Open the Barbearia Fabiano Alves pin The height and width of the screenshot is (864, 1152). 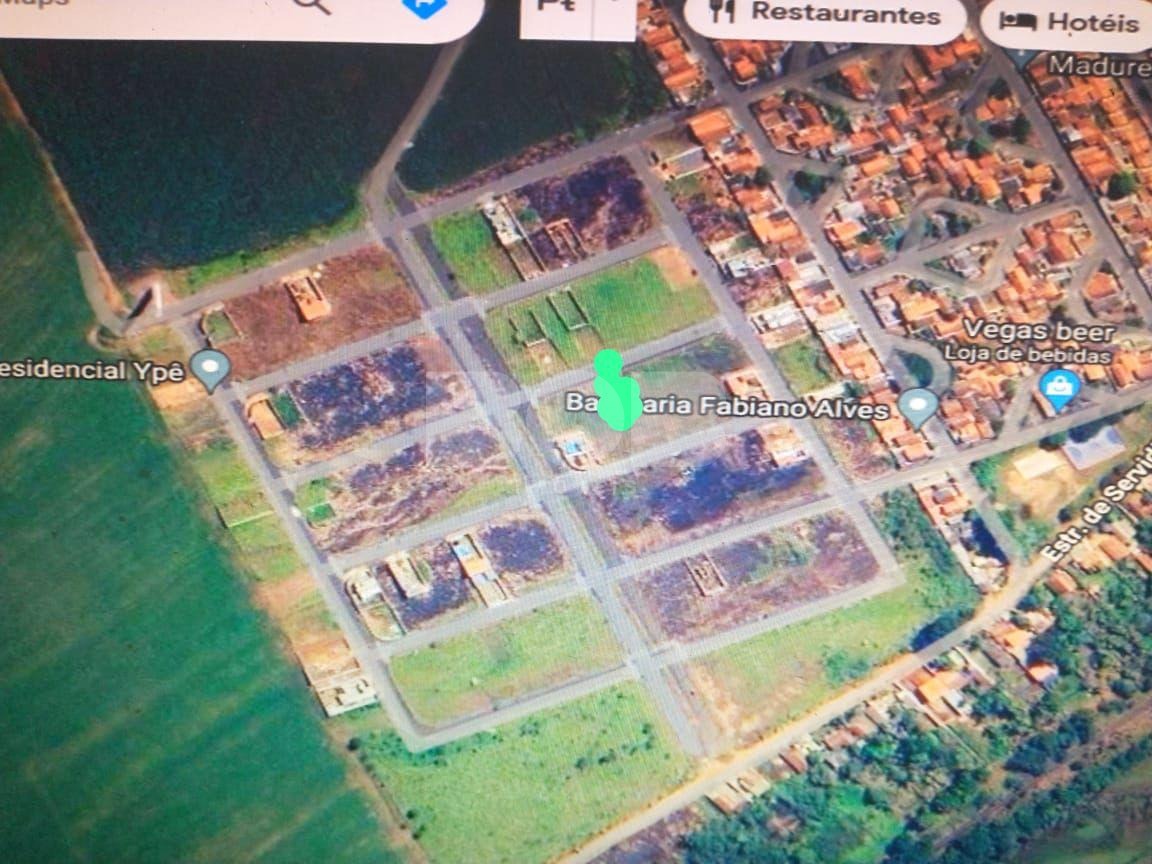tap(917, 406)
